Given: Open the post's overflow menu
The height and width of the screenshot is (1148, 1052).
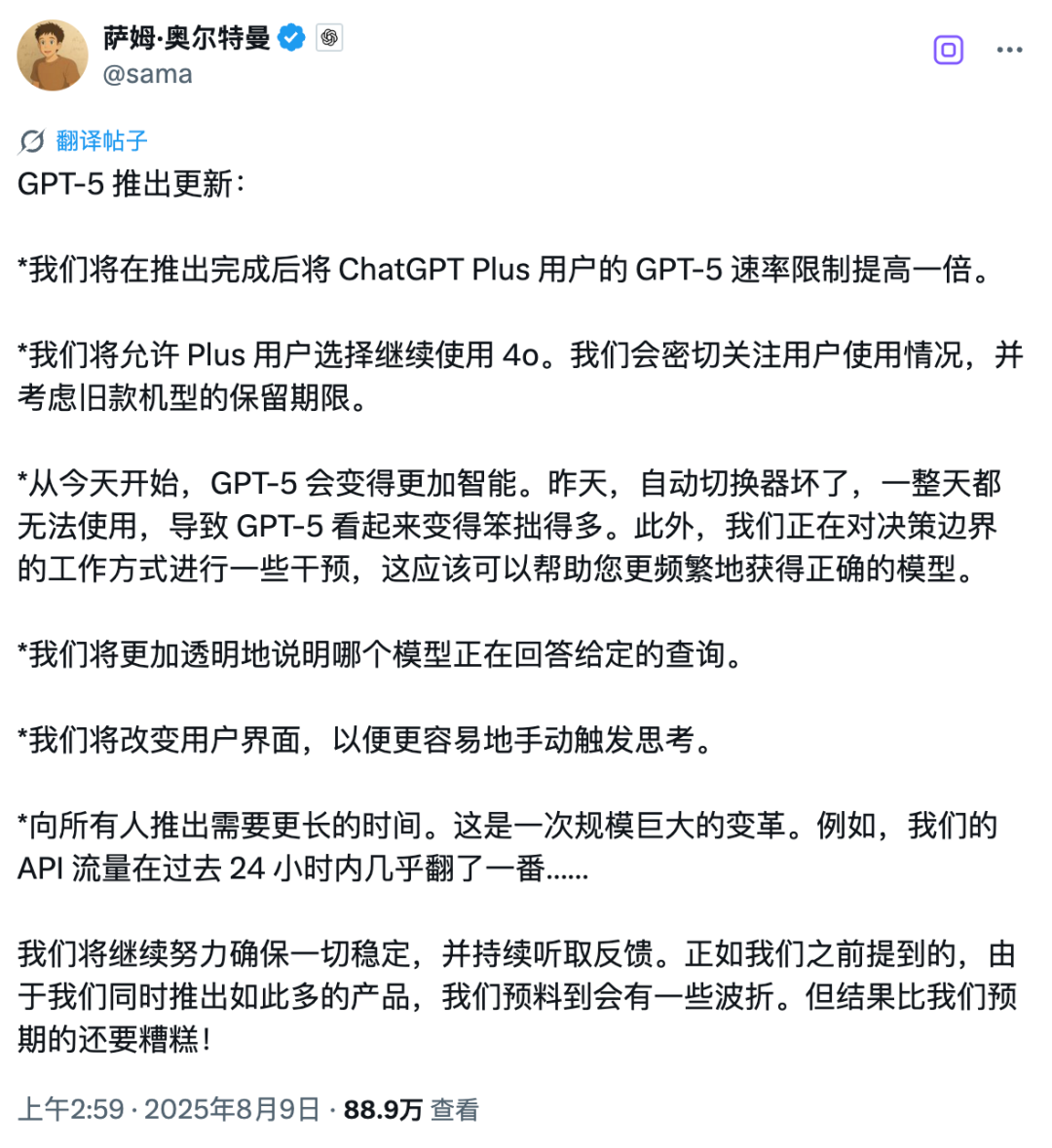Looking at the screenshot, I should pos(1009,51).
